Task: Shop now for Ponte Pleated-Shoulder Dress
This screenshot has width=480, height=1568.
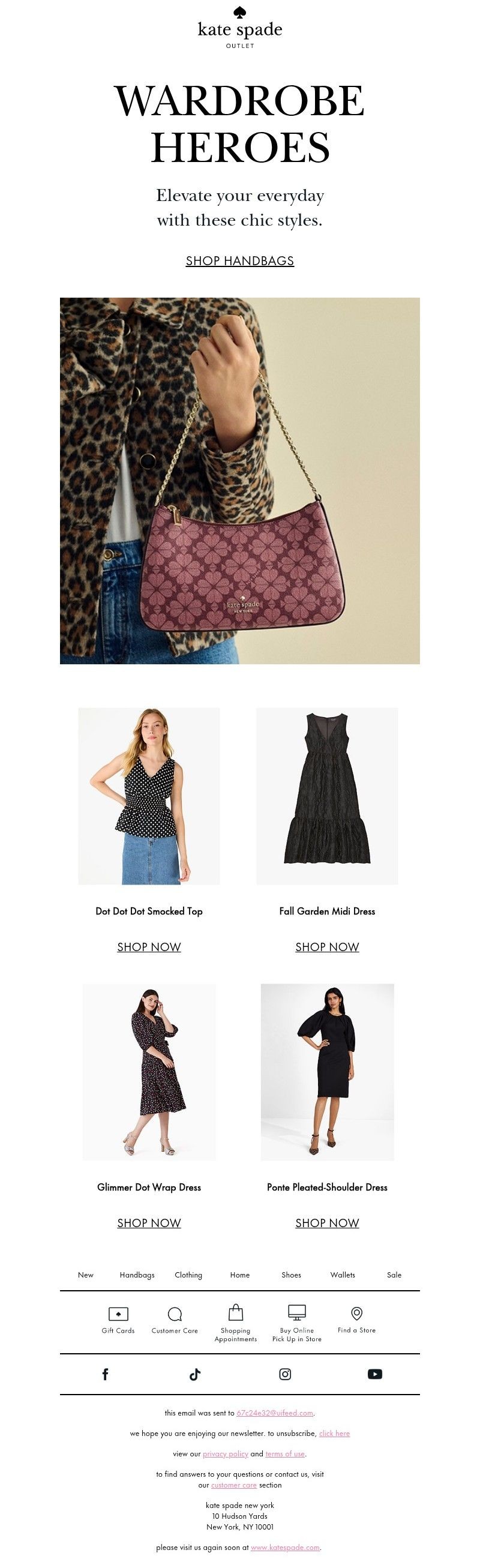Action: [x=326, y=1222]
